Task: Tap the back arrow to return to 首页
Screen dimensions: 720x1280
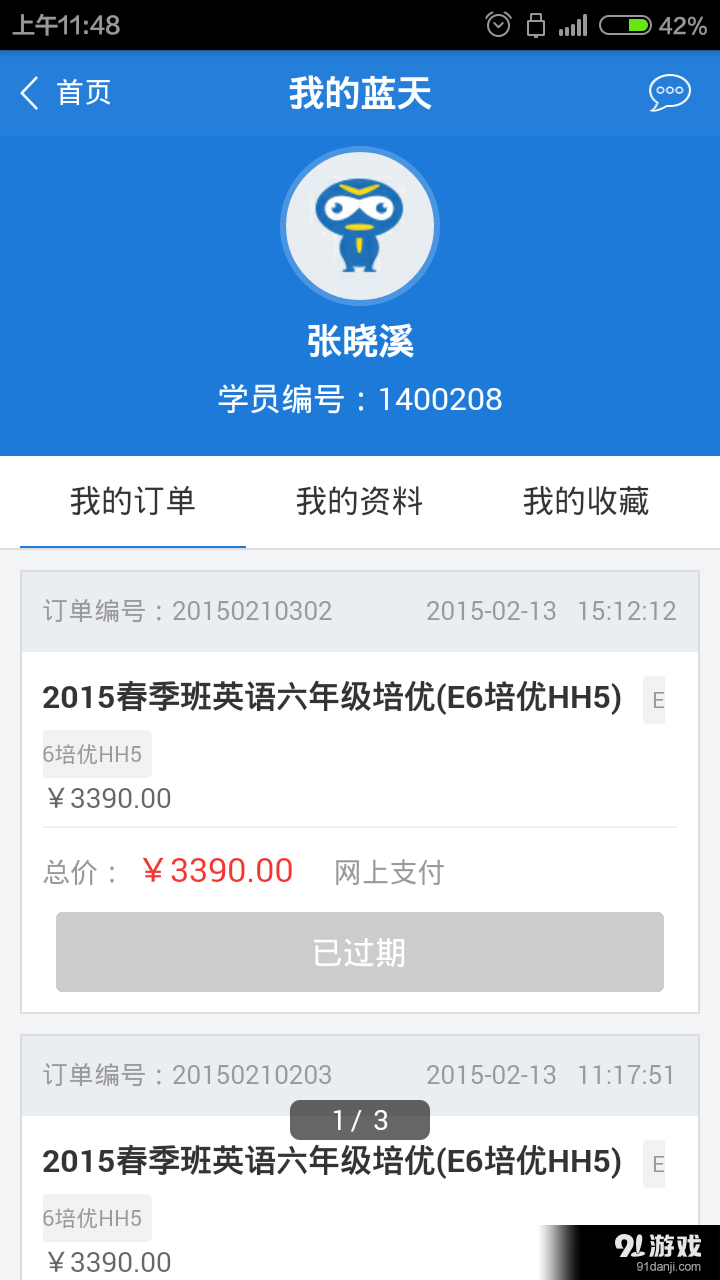Action: [29, 92]
